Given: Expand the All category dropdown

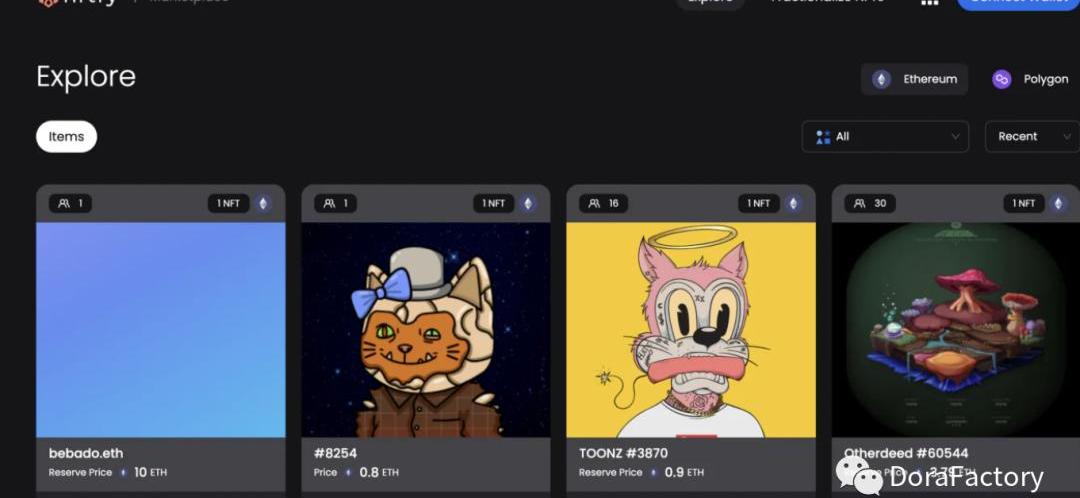Looking at the screenshot, I should (x=885, y=136).
